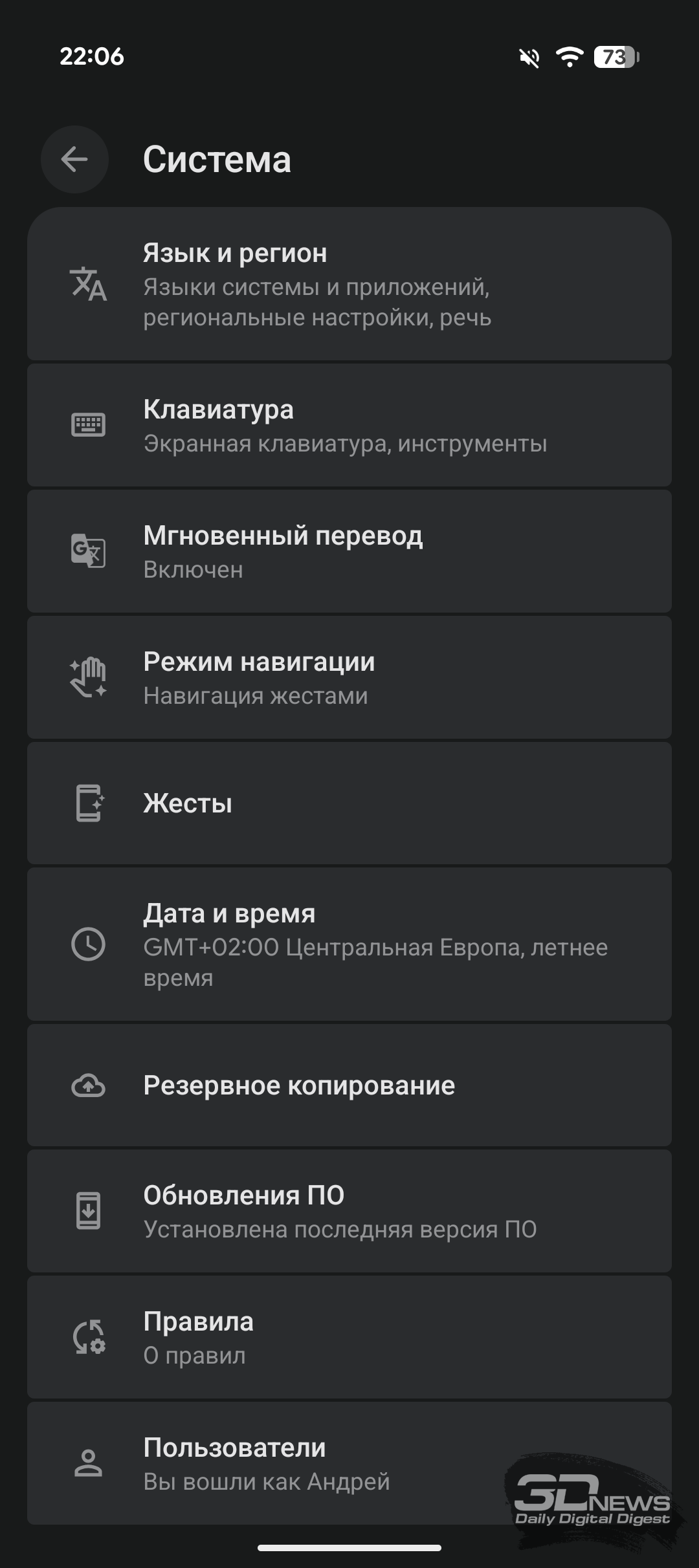Open Пользователи settings
Screen dimensions: 699x1568
point(349,1463)
